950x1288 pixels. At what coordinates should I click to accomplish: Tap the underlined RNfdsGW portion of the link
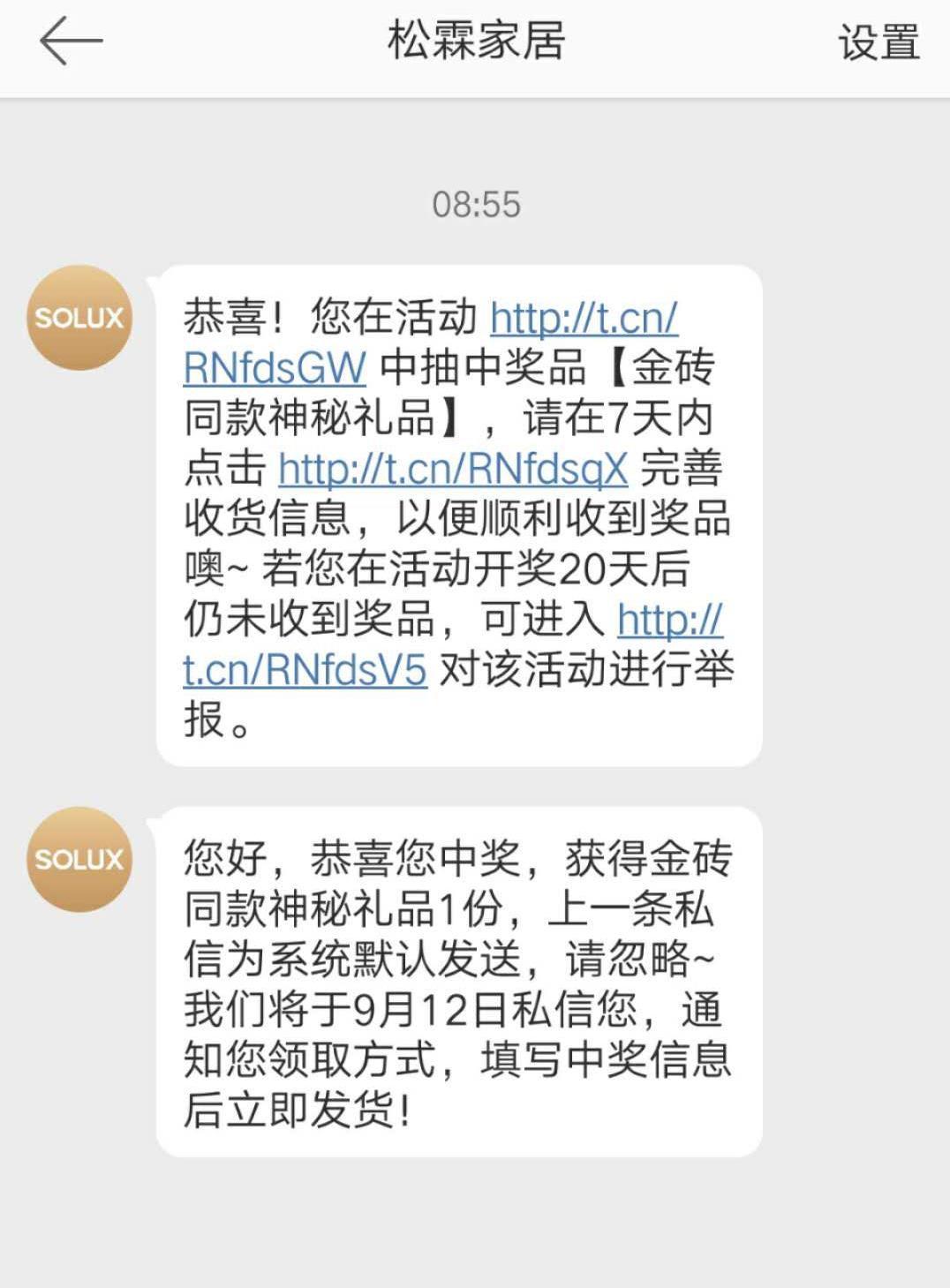(x=274, y=369)
